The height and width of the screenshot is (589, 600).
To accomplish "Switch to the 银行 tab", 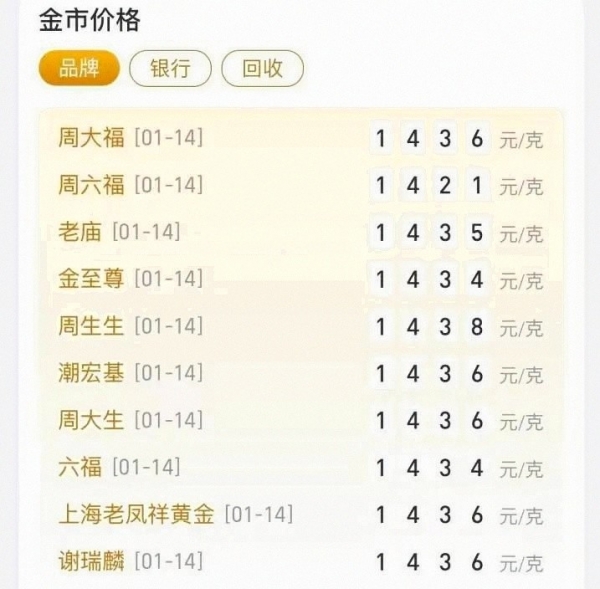I will click(x=171, y=69).
